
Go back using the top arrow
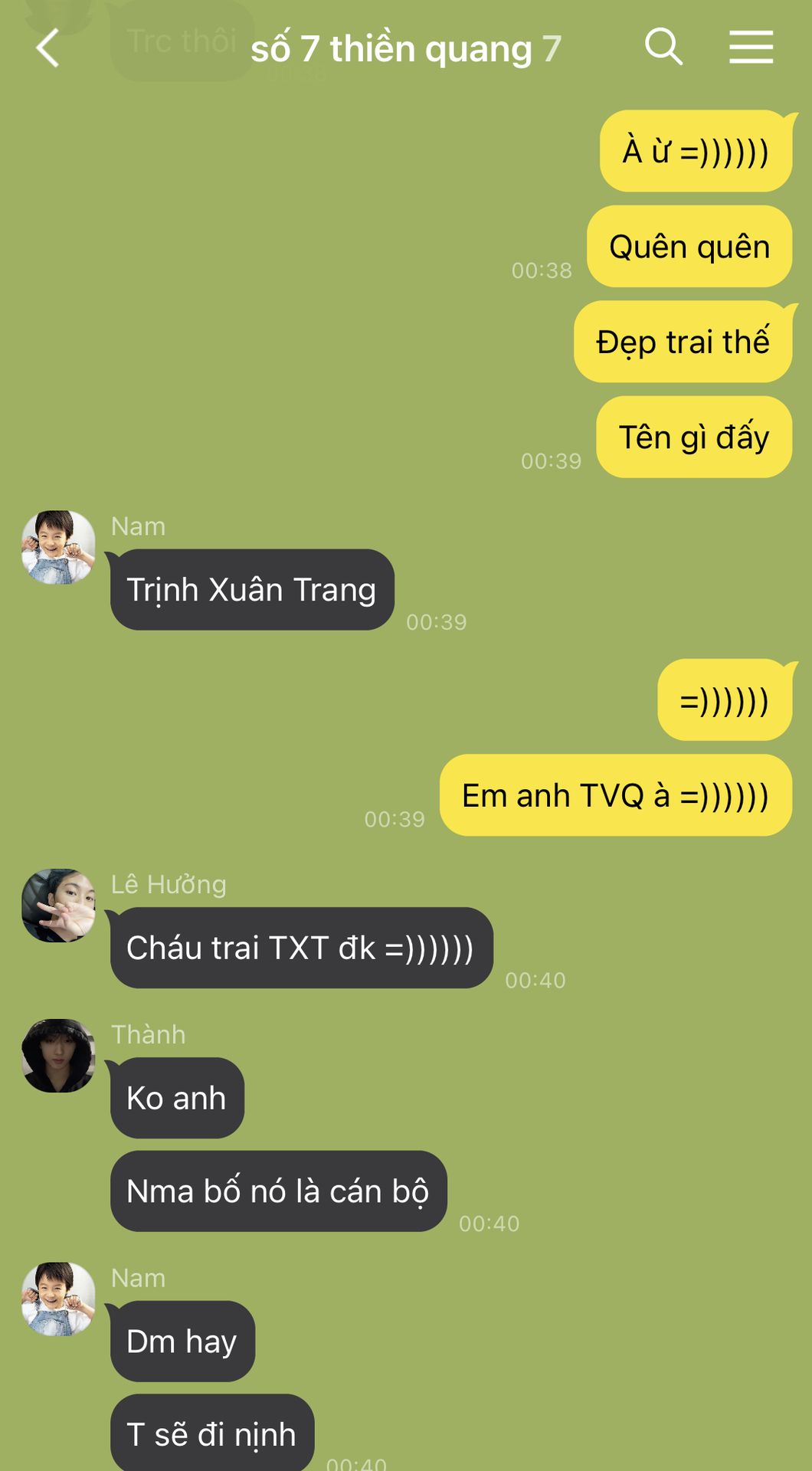coord(47,48)
